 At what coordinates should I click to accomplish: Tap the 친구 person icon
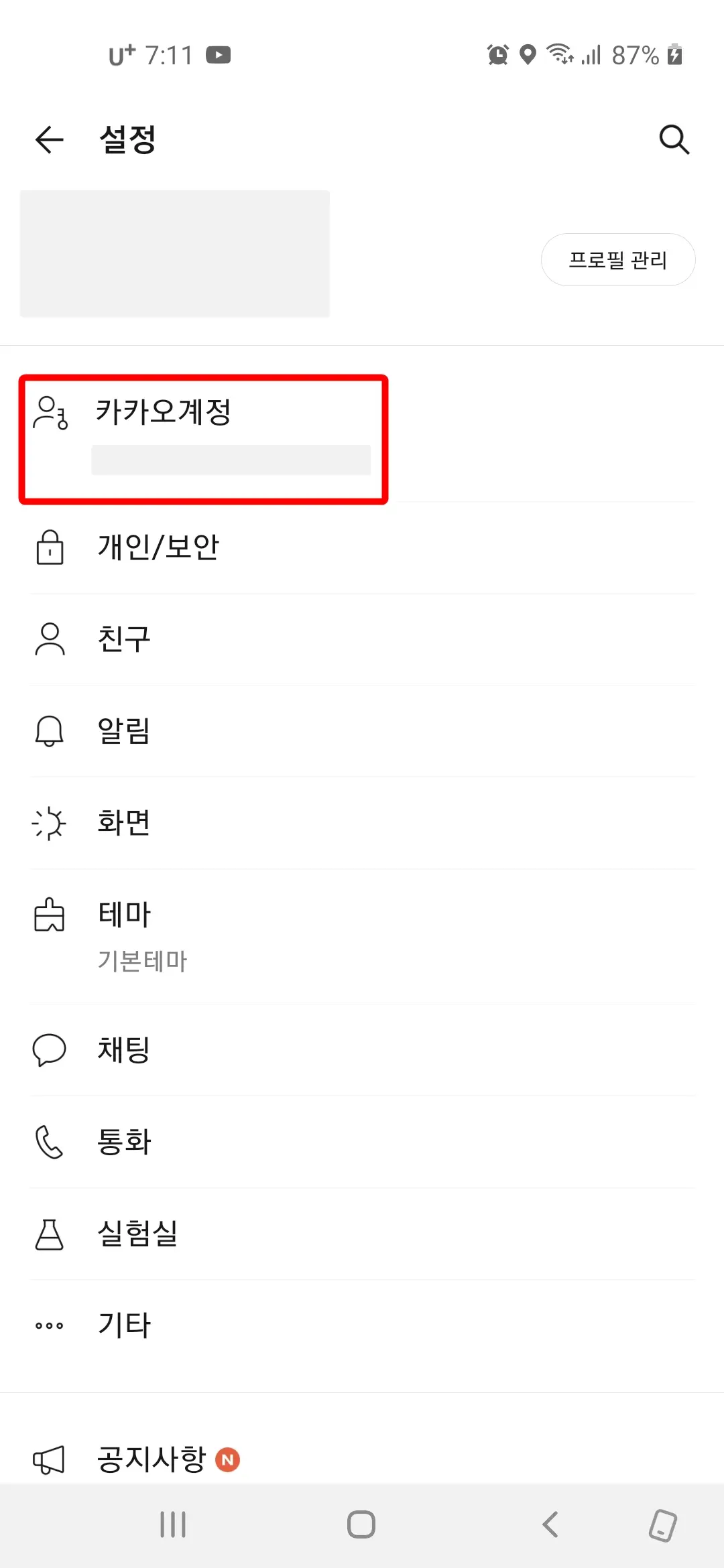[50, 639]
